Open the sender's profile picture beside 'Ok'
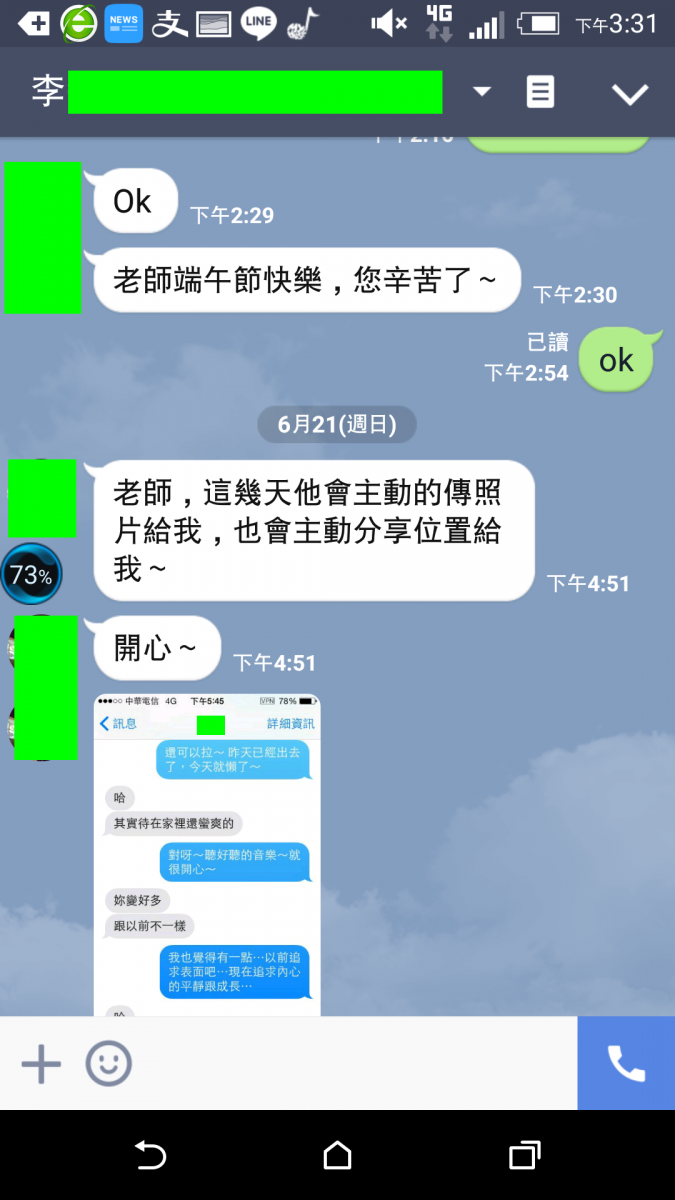Image resolution: width=675 pixels, height=1200 pixels. coord(42,237)
